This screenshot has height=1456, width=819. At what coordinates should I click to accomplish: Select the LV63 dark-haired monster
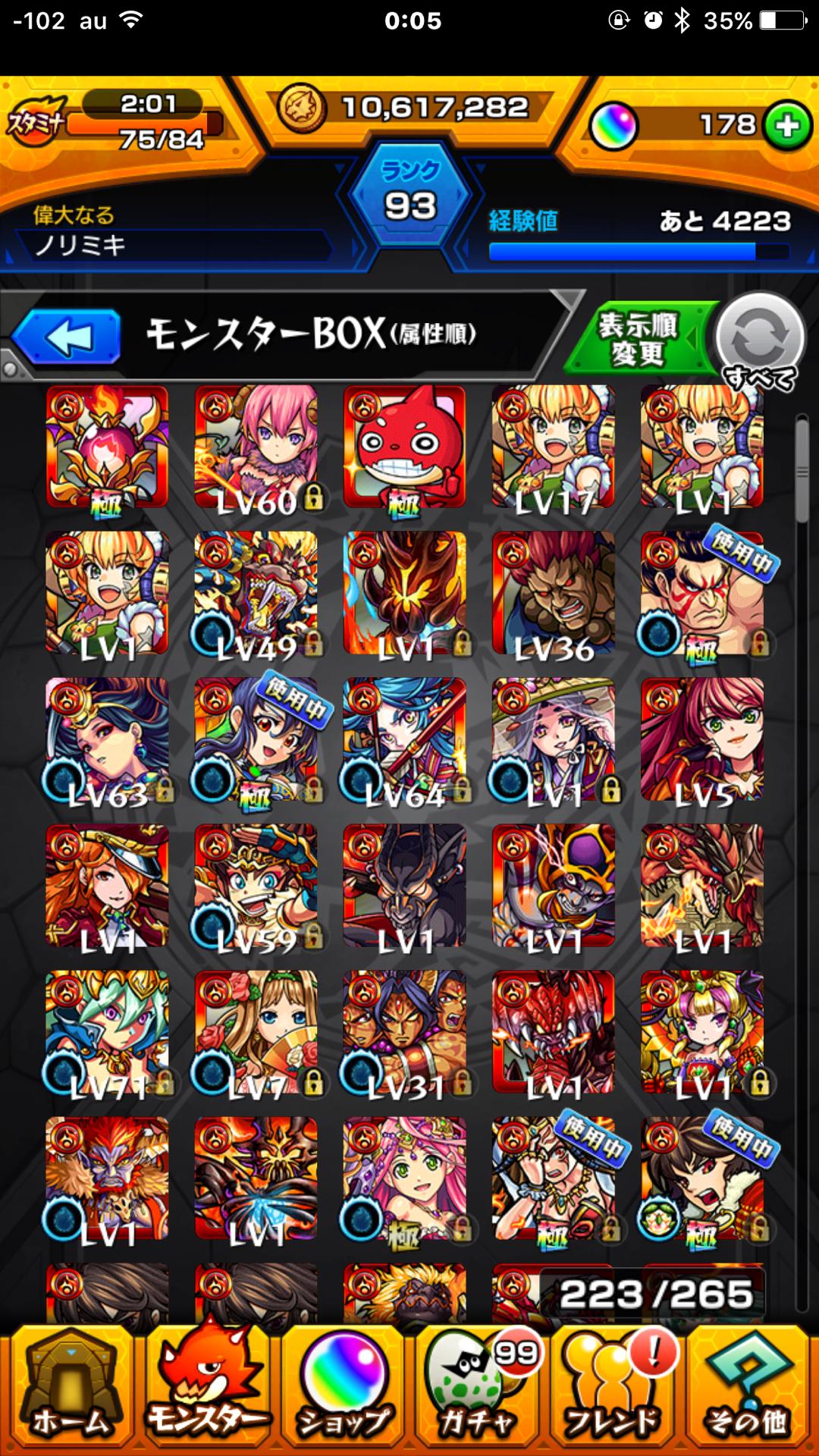108,740
